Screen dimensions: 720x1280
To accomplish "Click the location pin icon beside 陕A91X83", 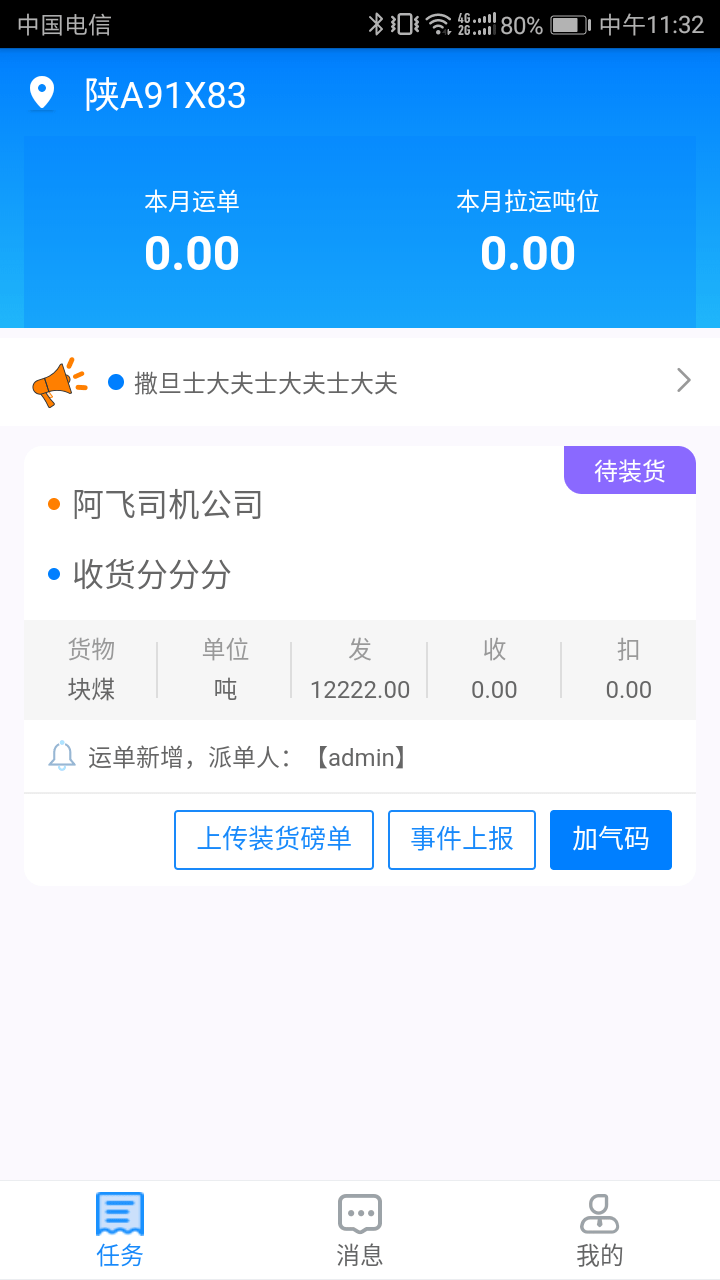I will (40, 94).
